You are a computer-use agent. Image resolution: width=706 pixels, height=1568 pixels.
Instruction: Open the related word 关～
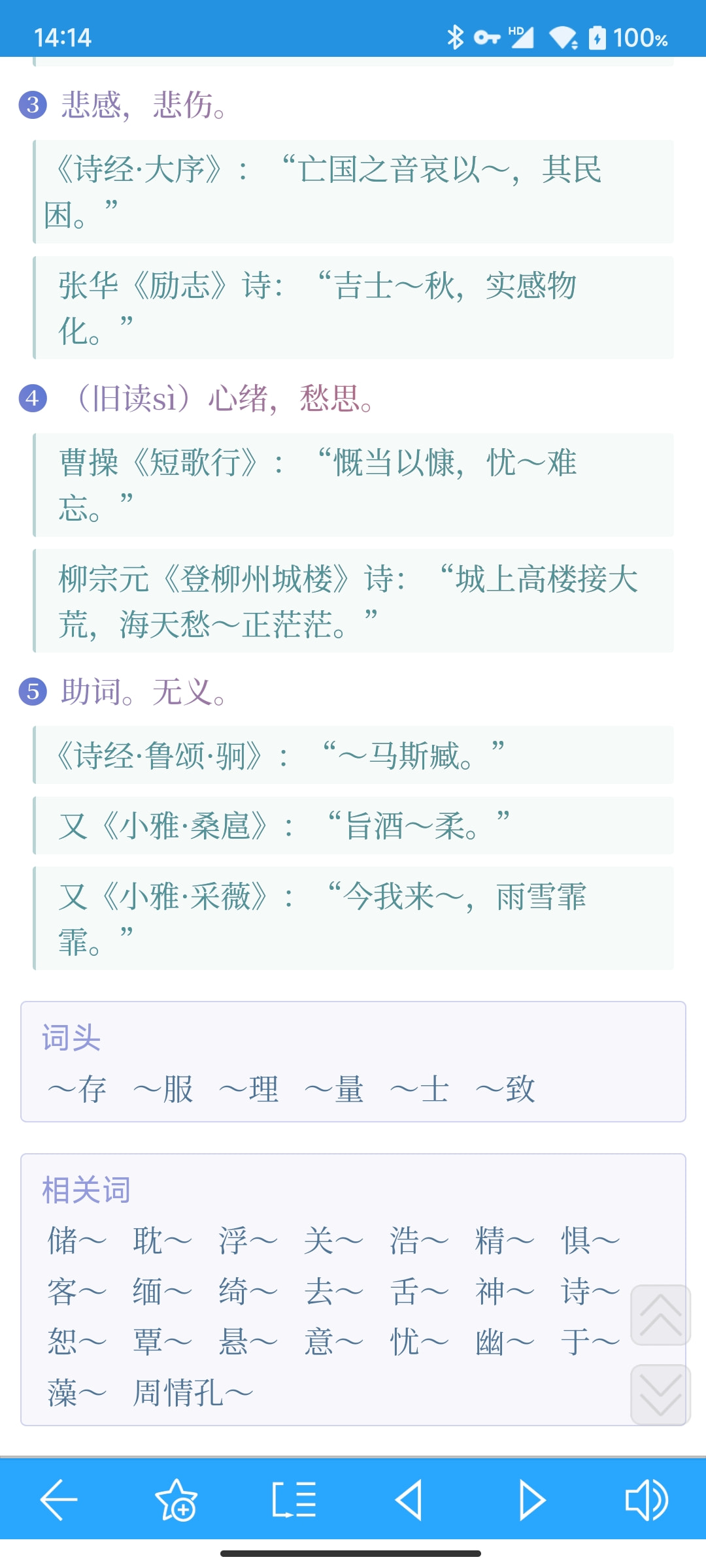(334, 1241)
